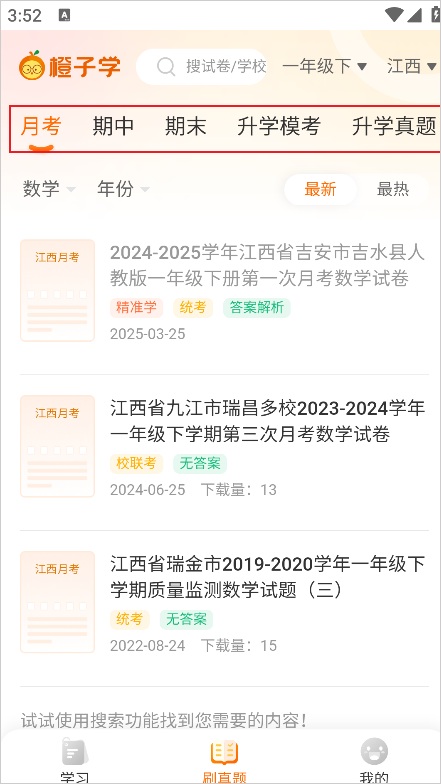This screenshot has height=784, width=441.
Task: Go to the 学习 bottom tab
Action: click(x=74, y=760)
